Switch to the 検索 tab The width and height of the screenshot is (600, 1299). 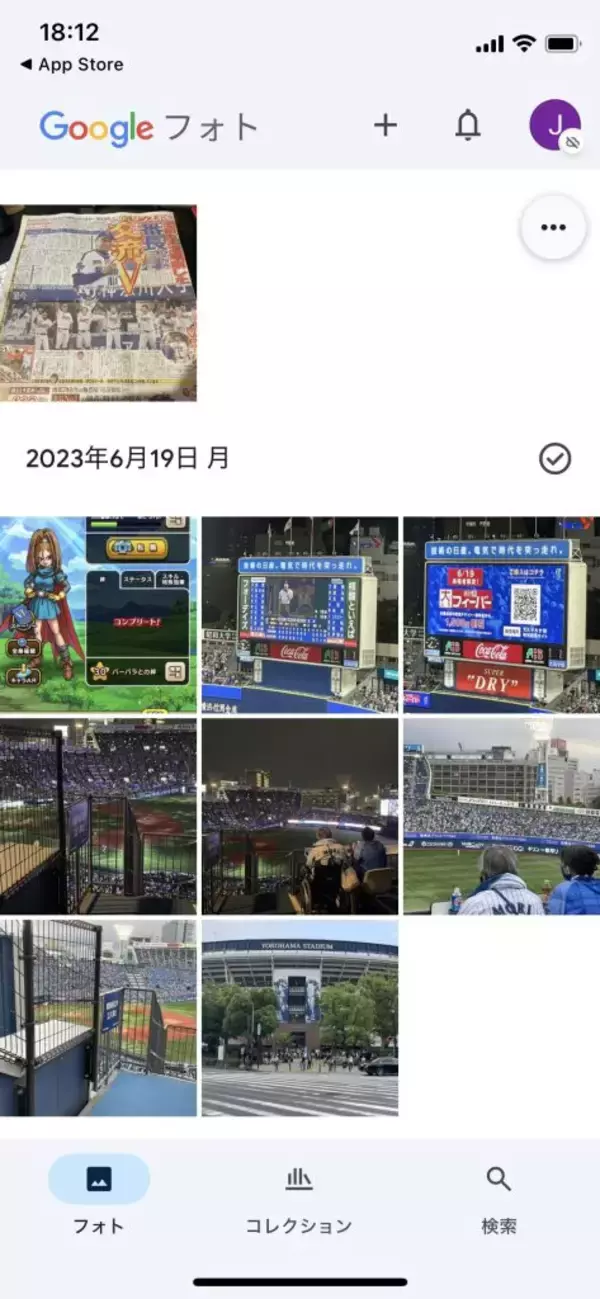coord(499,1199)
